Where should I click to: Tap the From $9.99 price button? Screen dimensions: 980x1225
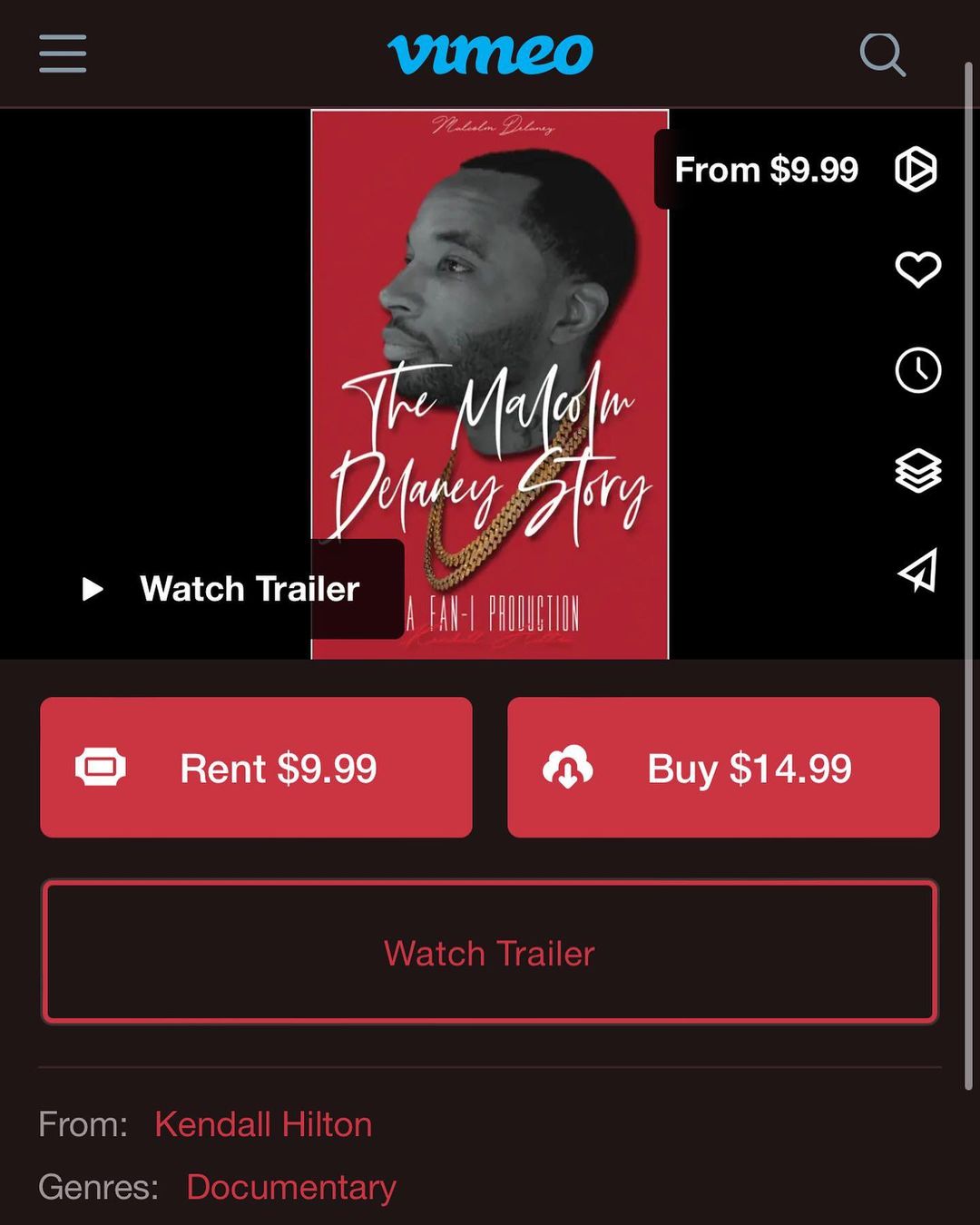pyautogui.click(x=766, y=170)
